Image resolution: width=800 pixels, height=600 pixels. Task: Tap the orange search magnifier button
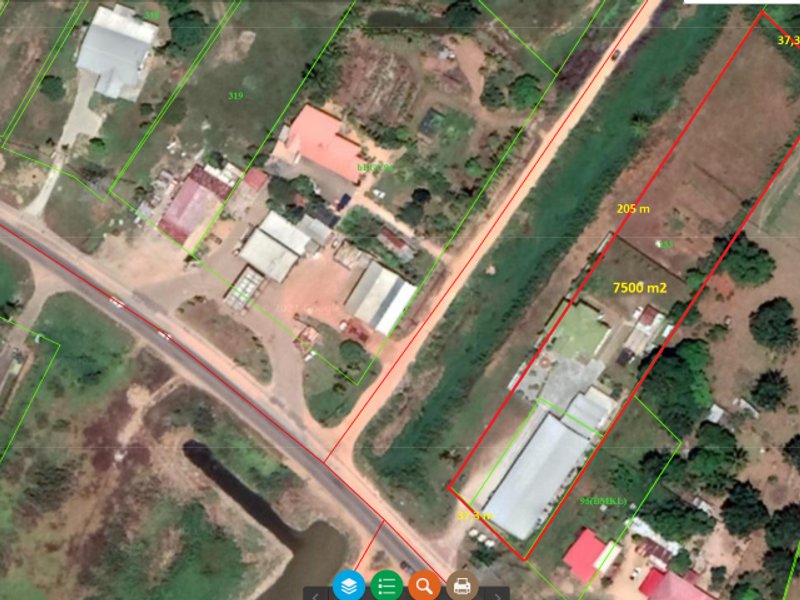pyautogui.click(x=425, y=585)
